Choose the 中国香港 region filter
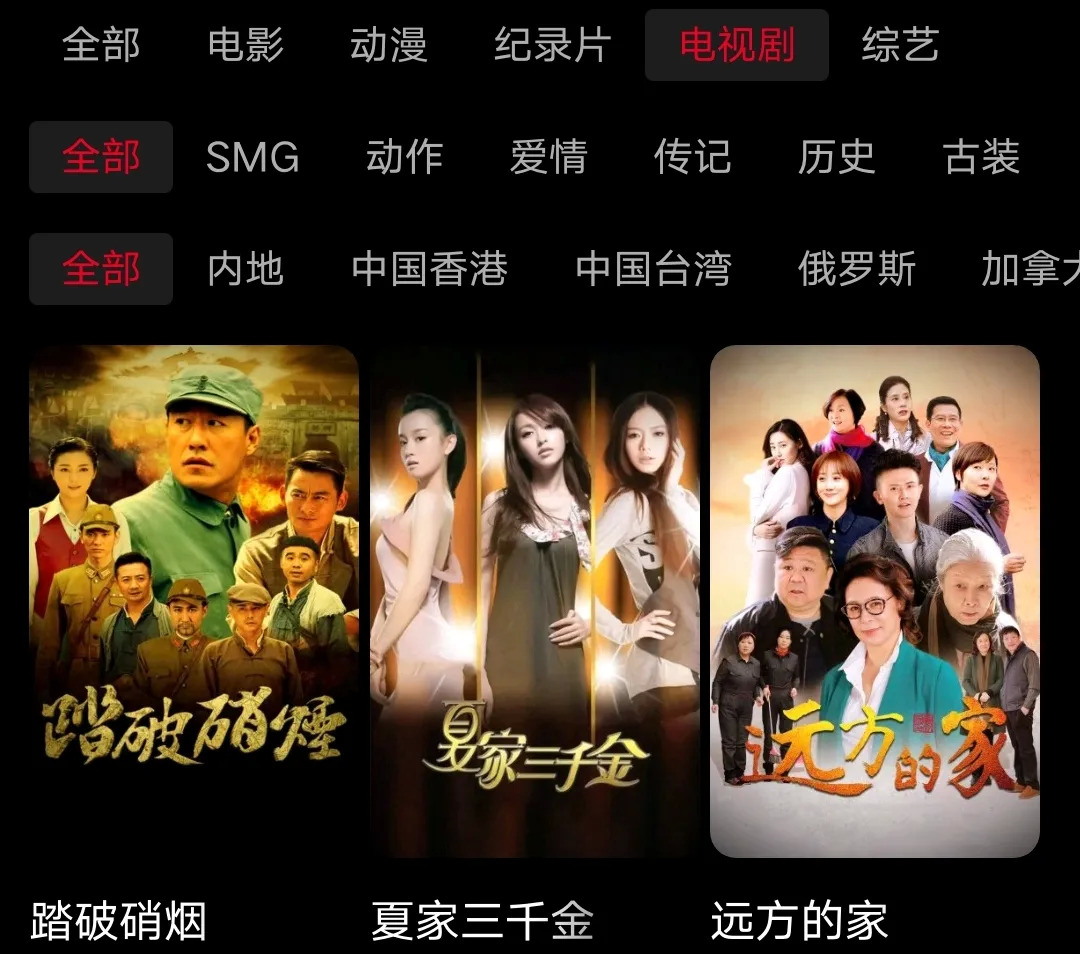The image size is (1080, 954). pyautogui.click(x=429, y=269)
